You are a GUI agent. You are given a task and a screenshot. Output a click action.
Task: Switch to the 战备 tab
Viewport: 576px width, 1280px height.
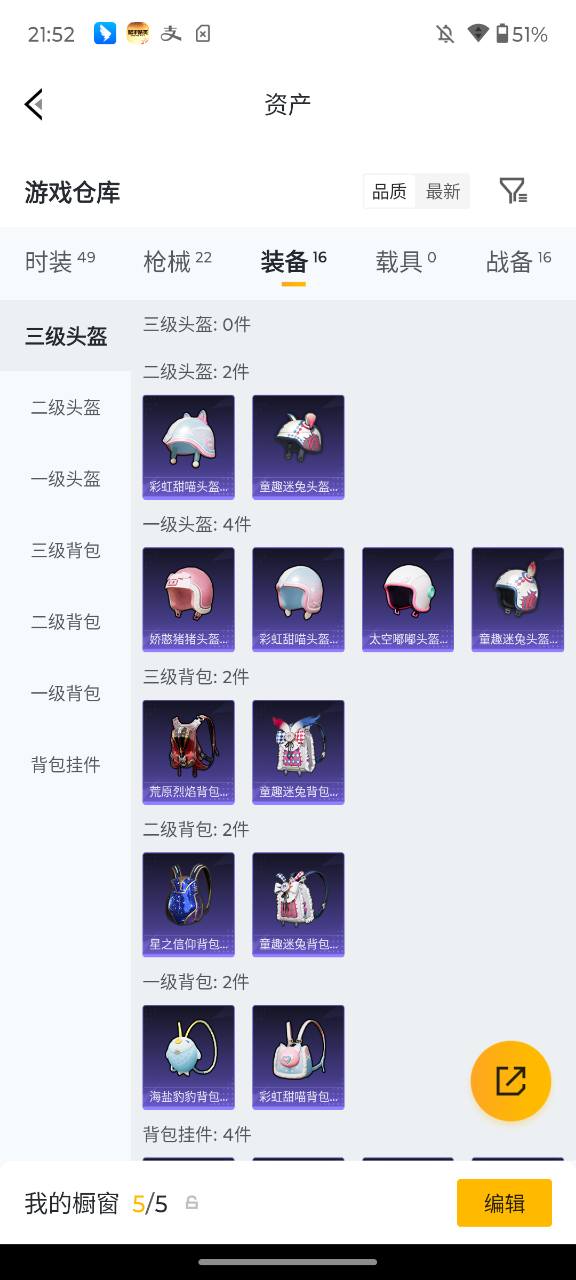tap(518, 261)
